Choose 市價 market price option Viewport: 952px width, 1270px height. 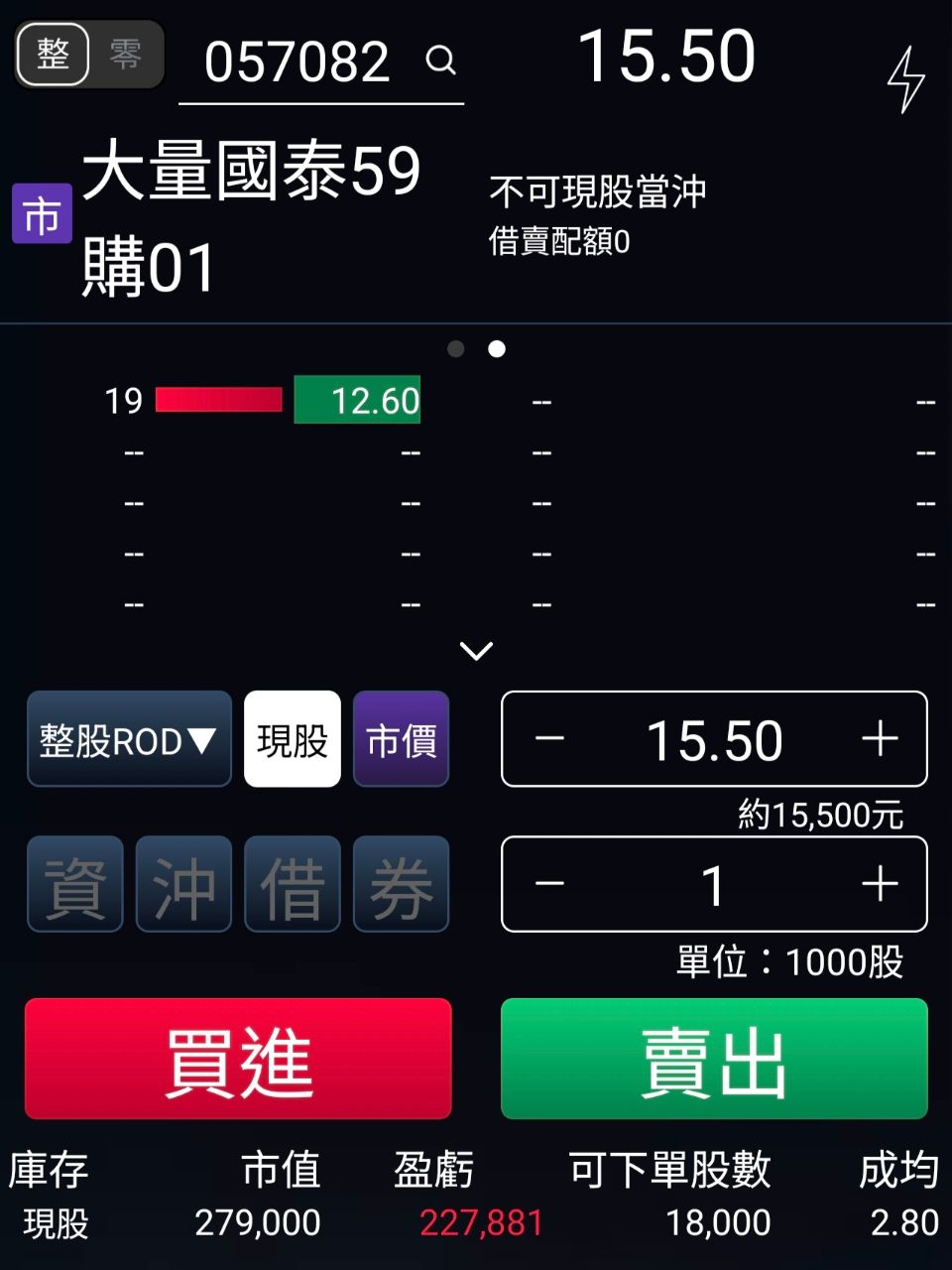[401, 739]
